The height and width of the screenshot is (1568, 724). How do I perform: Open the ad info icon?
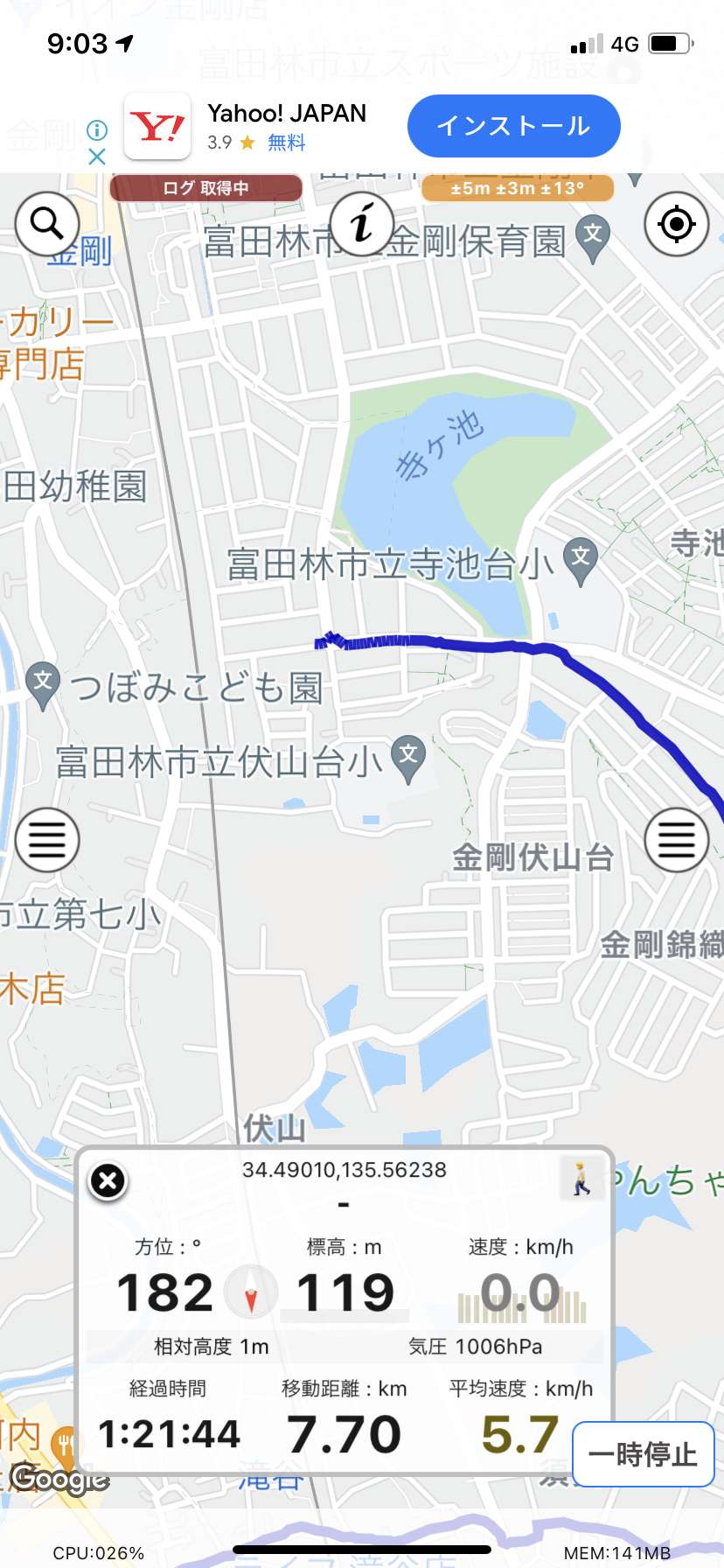pyautogui.click(x=97, y=130)
